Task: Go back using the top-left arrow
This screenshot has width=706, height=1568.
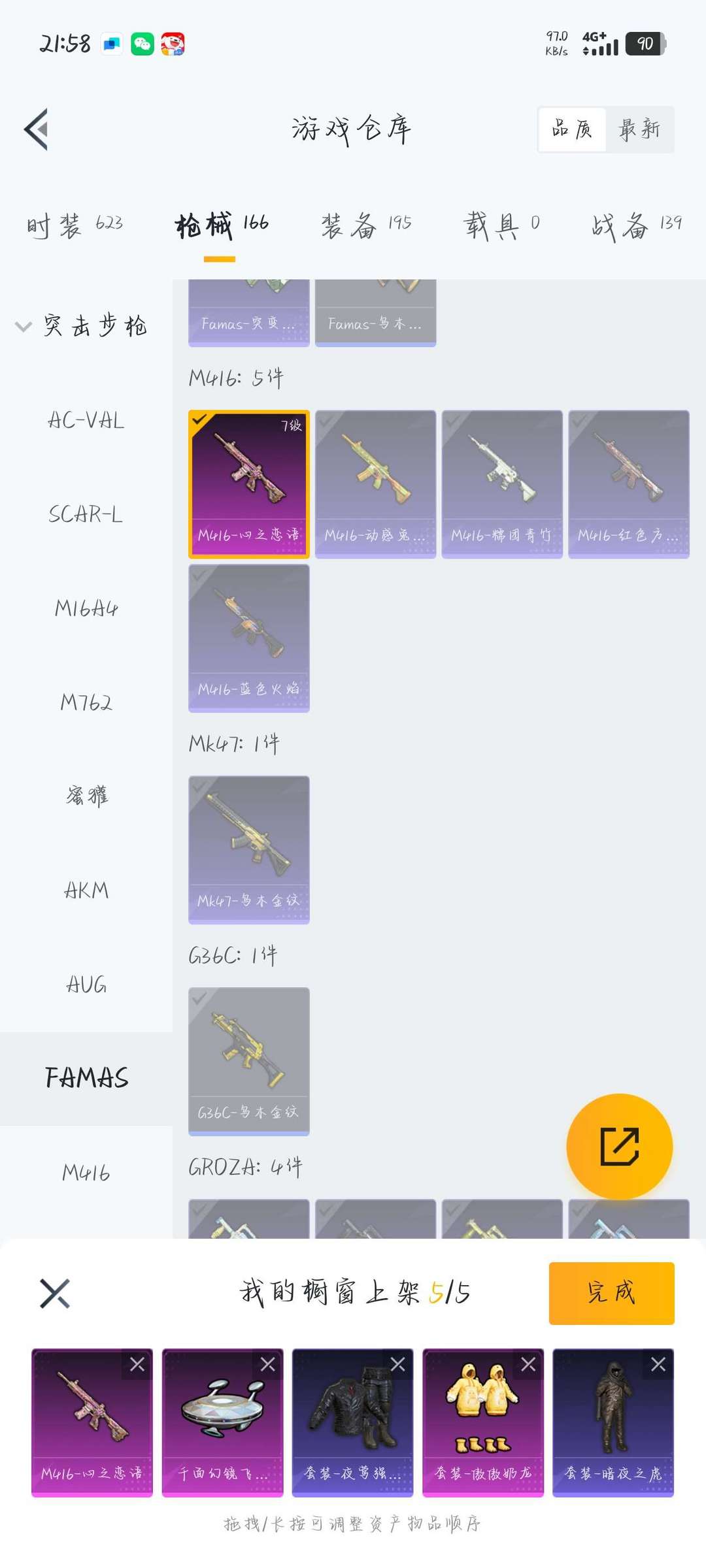Action: tap(37, 129)
